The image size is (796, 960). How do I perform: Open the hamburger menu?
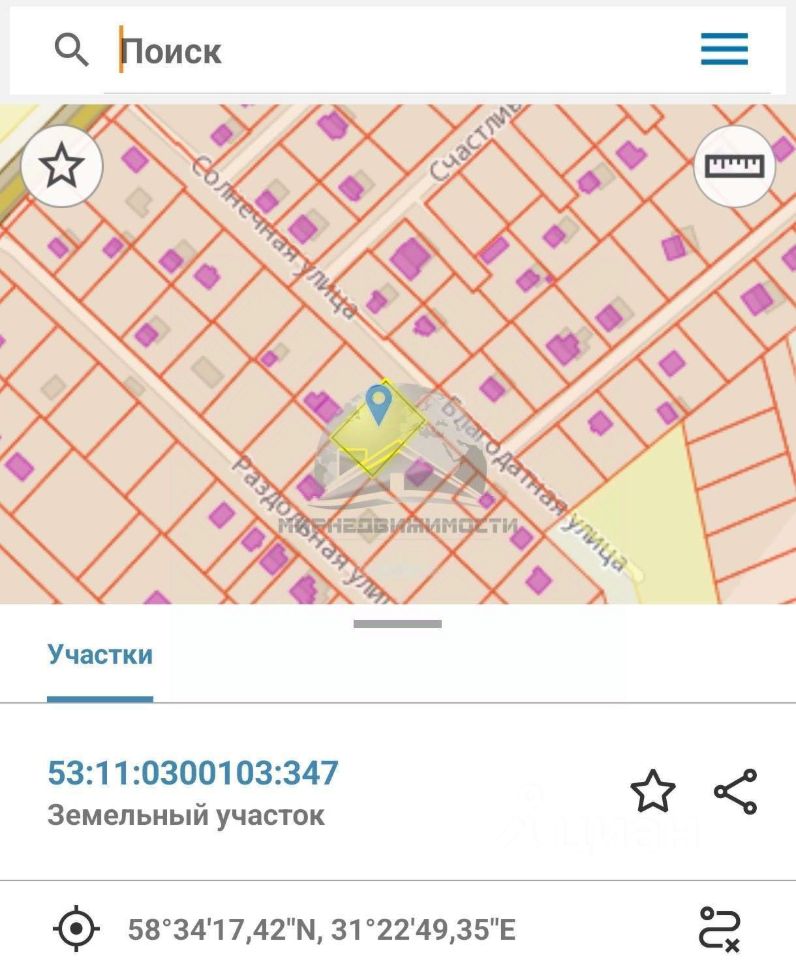click(x=724, y=49)
